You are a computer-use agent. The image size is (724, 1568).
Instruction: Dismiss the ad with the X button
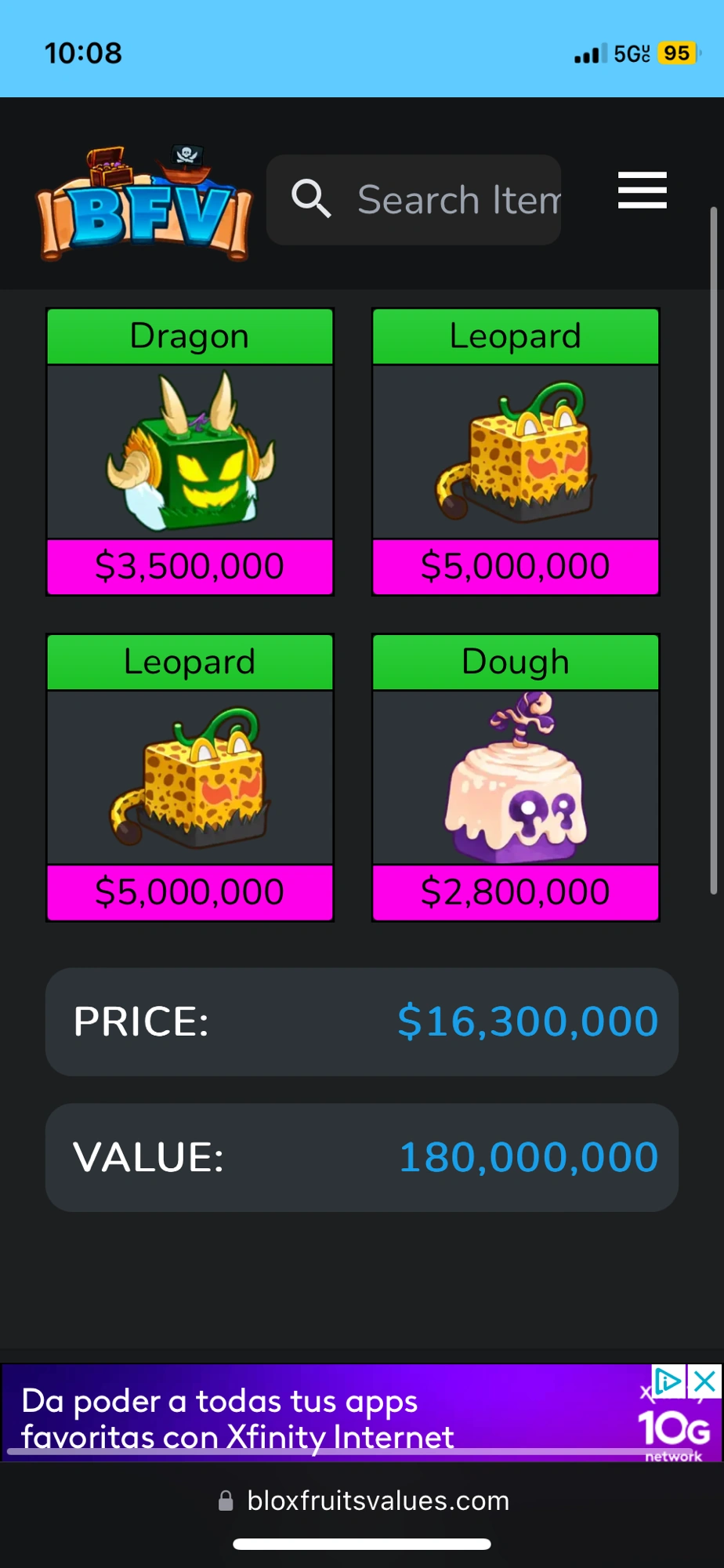703,1382
